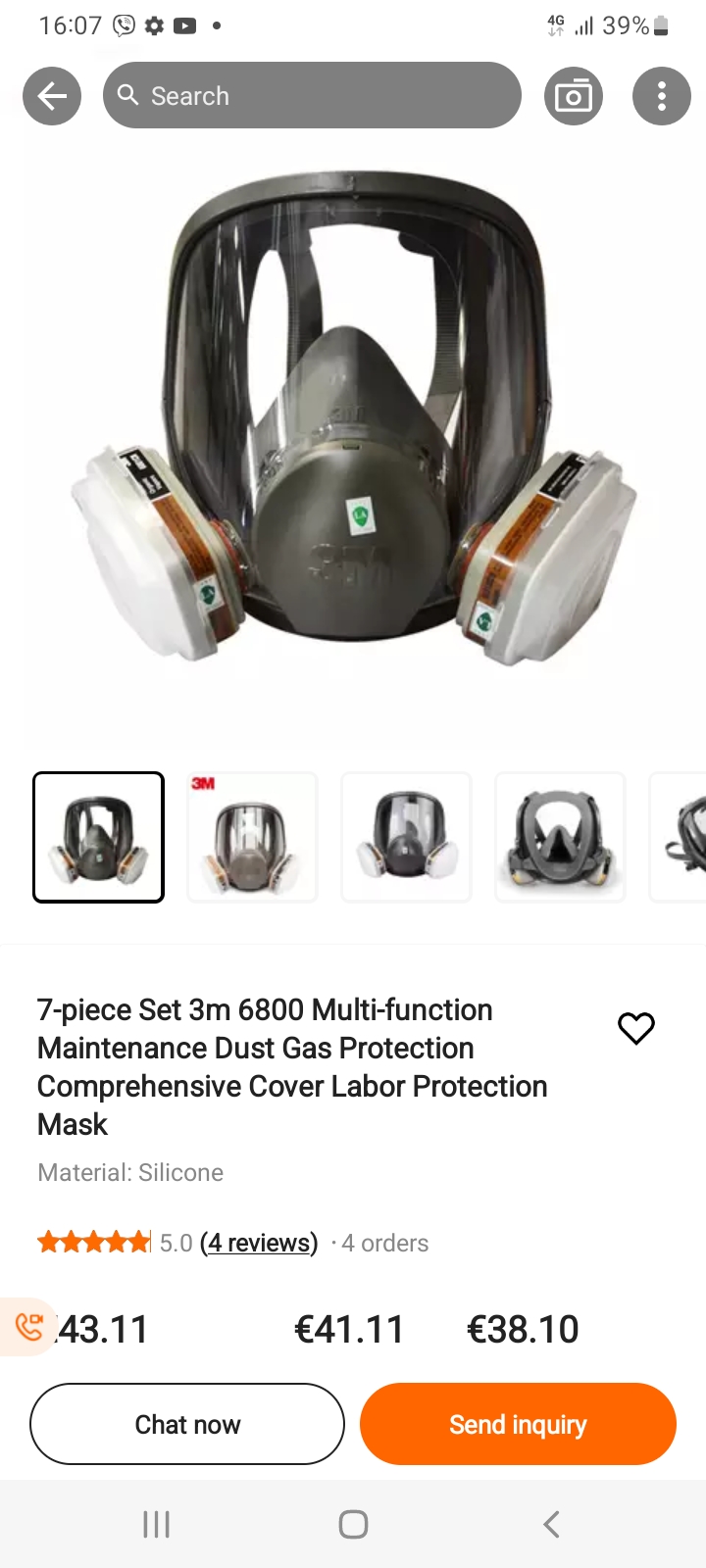706x1568 pixels.
Task: Tap the orange phone call icon
Action: (29, 1327)
